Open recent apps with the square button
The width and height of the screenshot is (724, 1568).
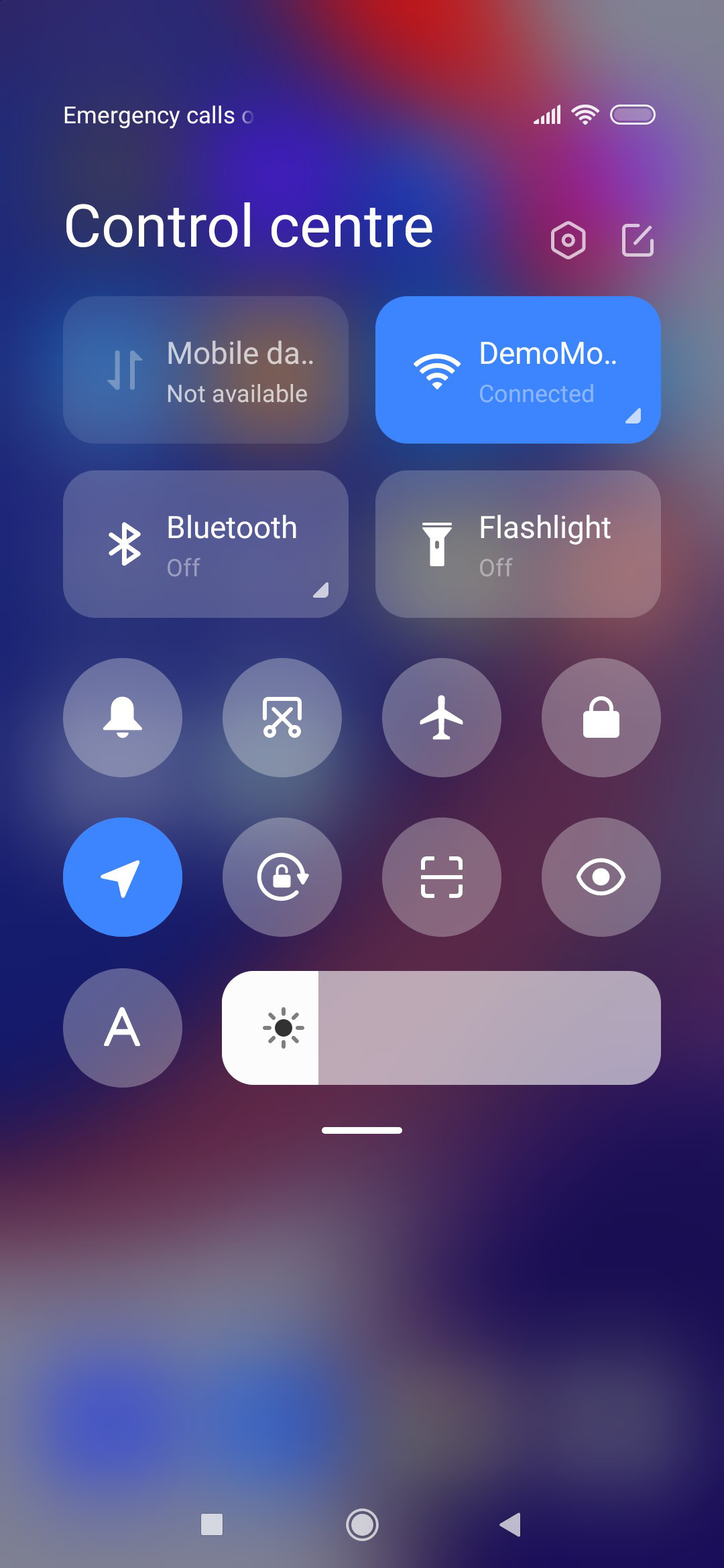212,1524
